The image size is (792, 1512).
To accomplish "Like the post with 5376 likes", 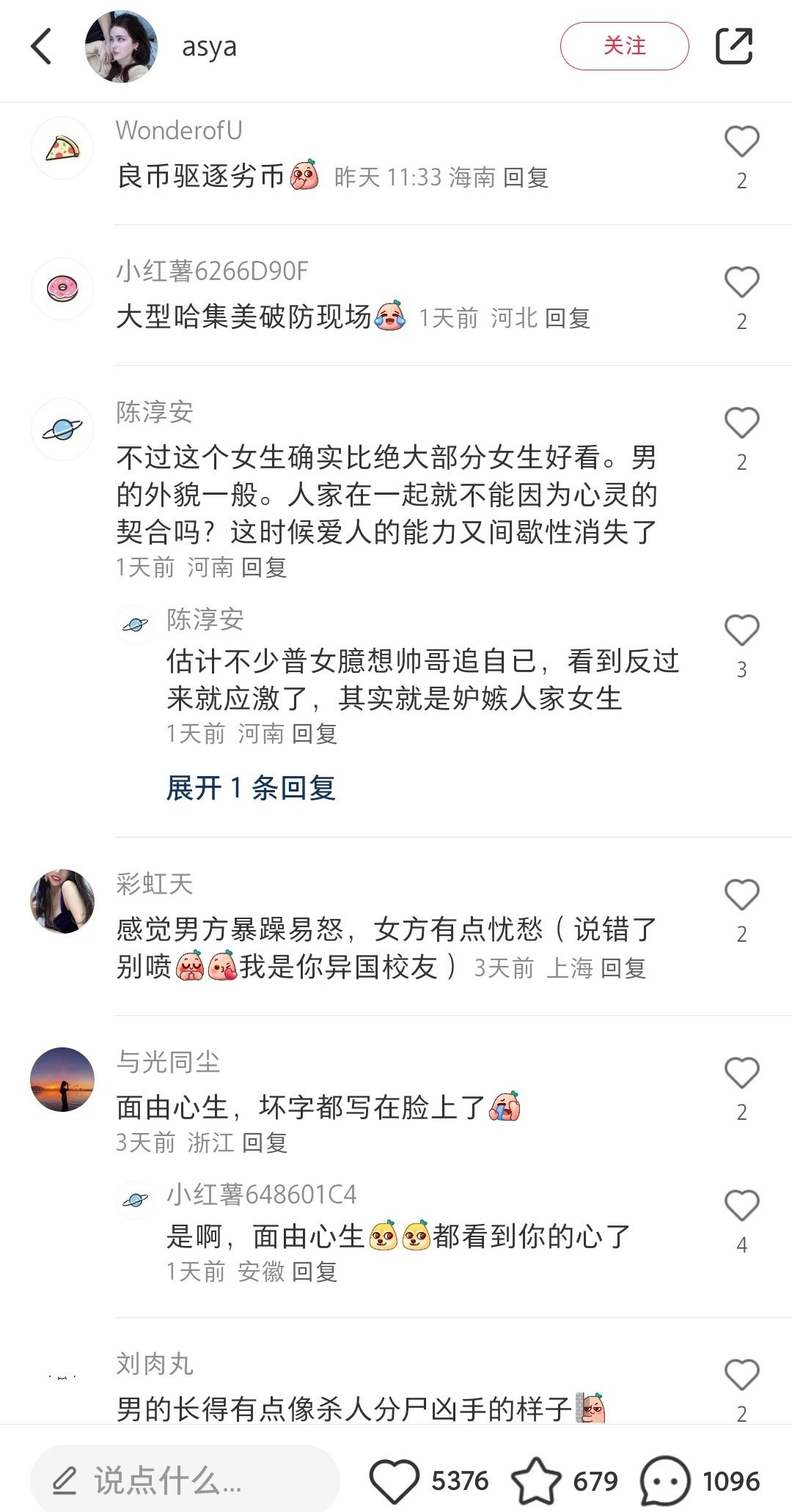I will (x=395, y=1481).
